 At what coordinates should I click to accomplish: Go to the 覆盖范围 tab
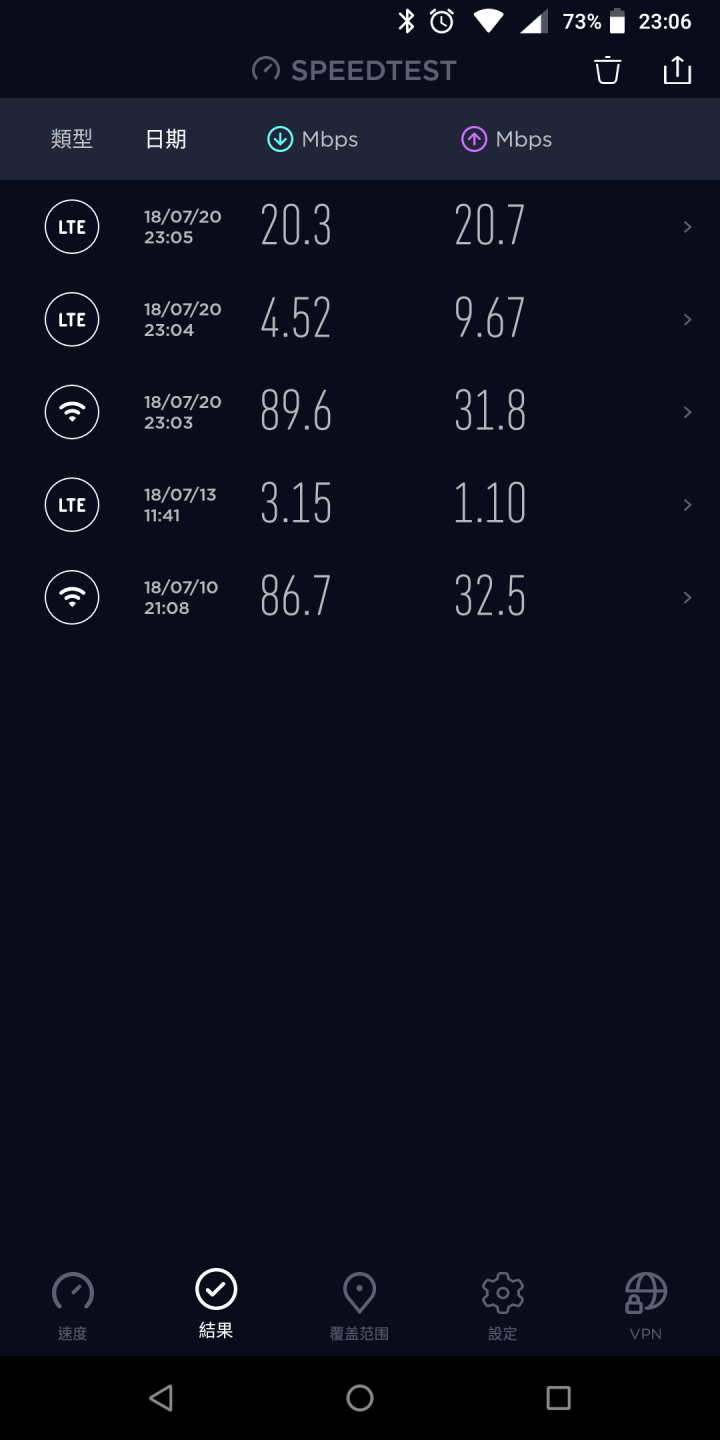(x=359, y=1305)
